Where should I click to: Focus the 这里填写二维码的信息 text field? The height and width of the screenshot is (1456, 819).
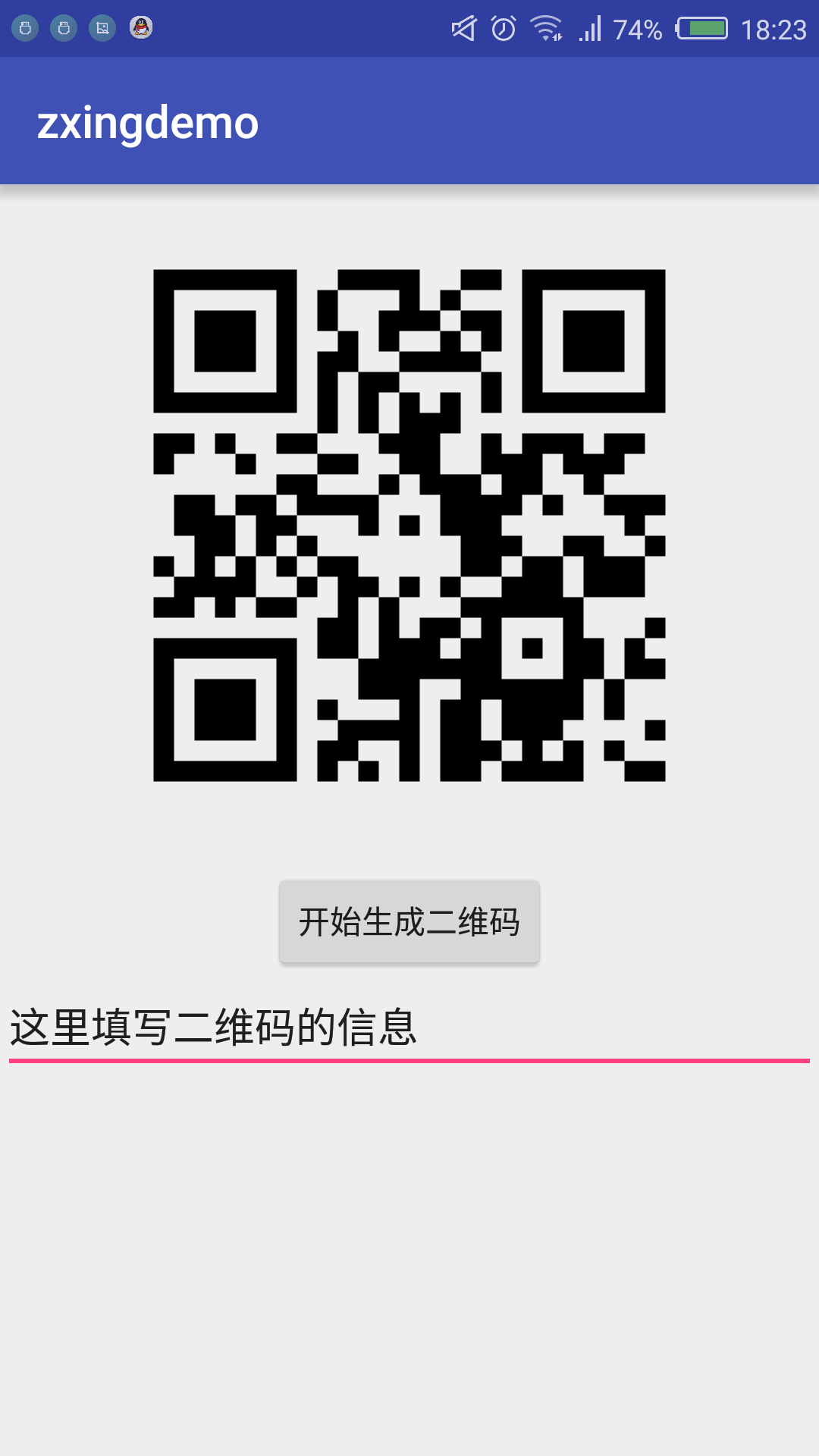coord(409,1028)
